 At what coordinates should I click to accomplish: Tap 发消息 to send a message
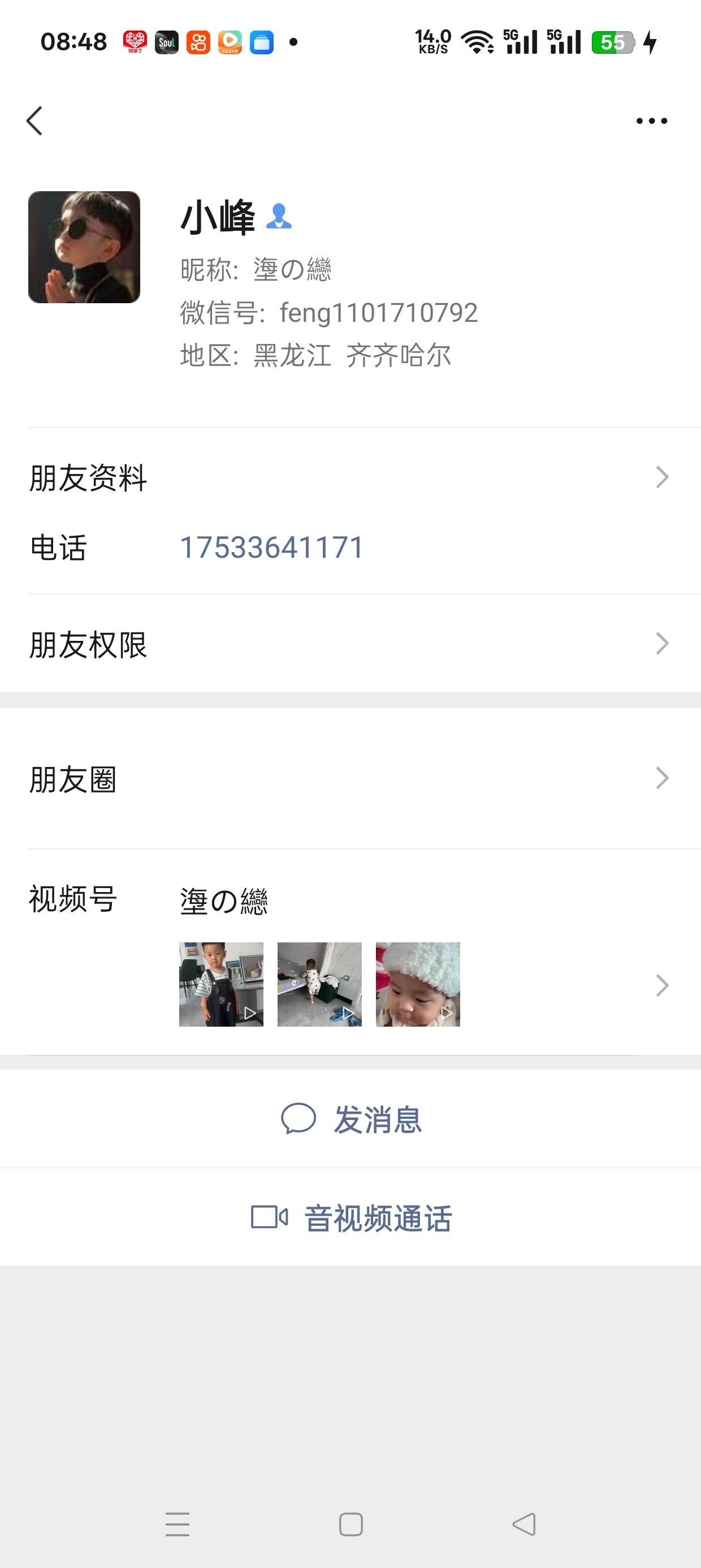point(352,1119)
